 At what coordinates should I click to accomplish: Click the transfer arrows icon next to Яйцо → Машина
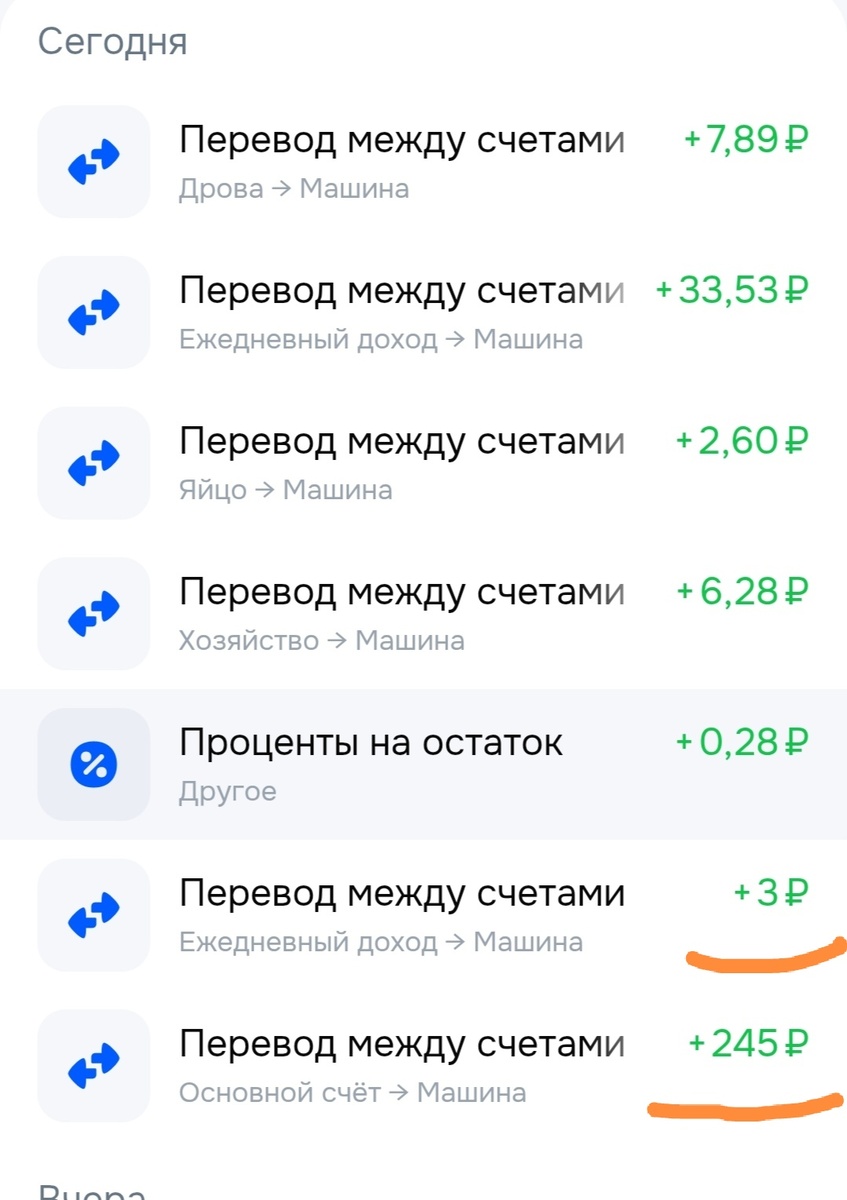92,463
